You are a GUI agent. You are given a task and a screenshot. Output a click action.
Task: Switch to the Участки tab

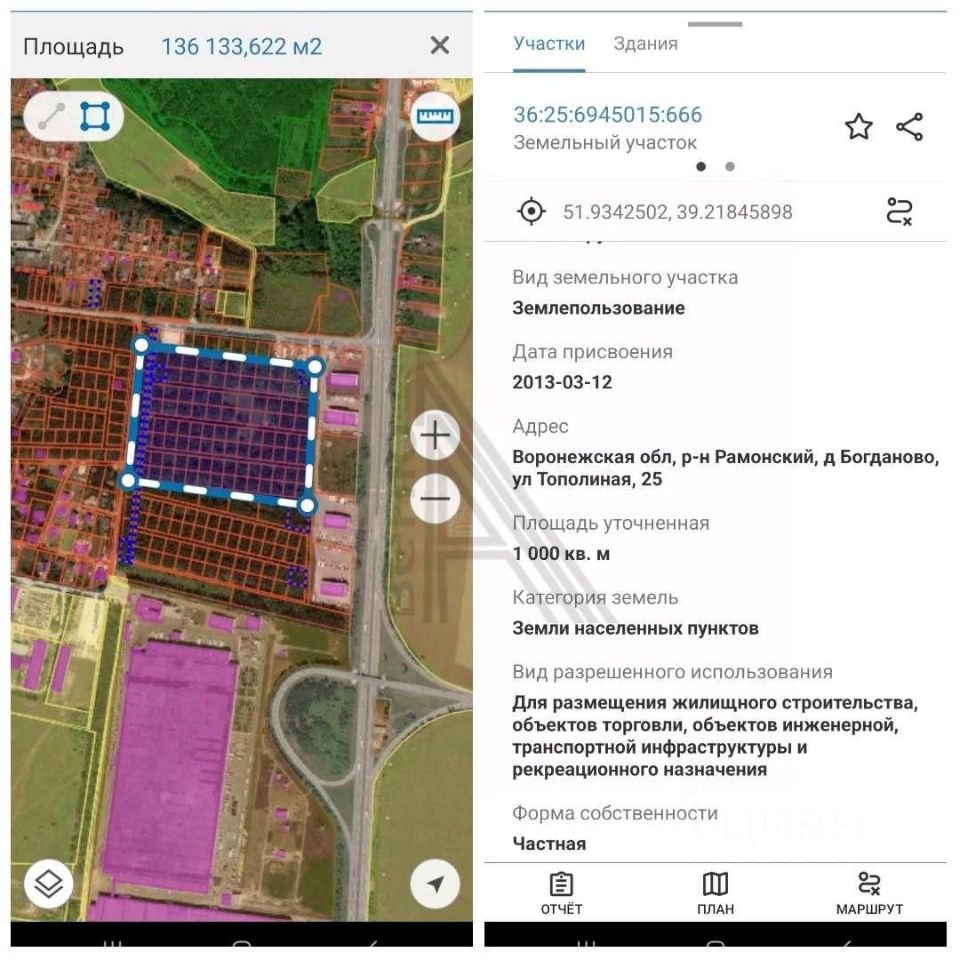(549, 44)
